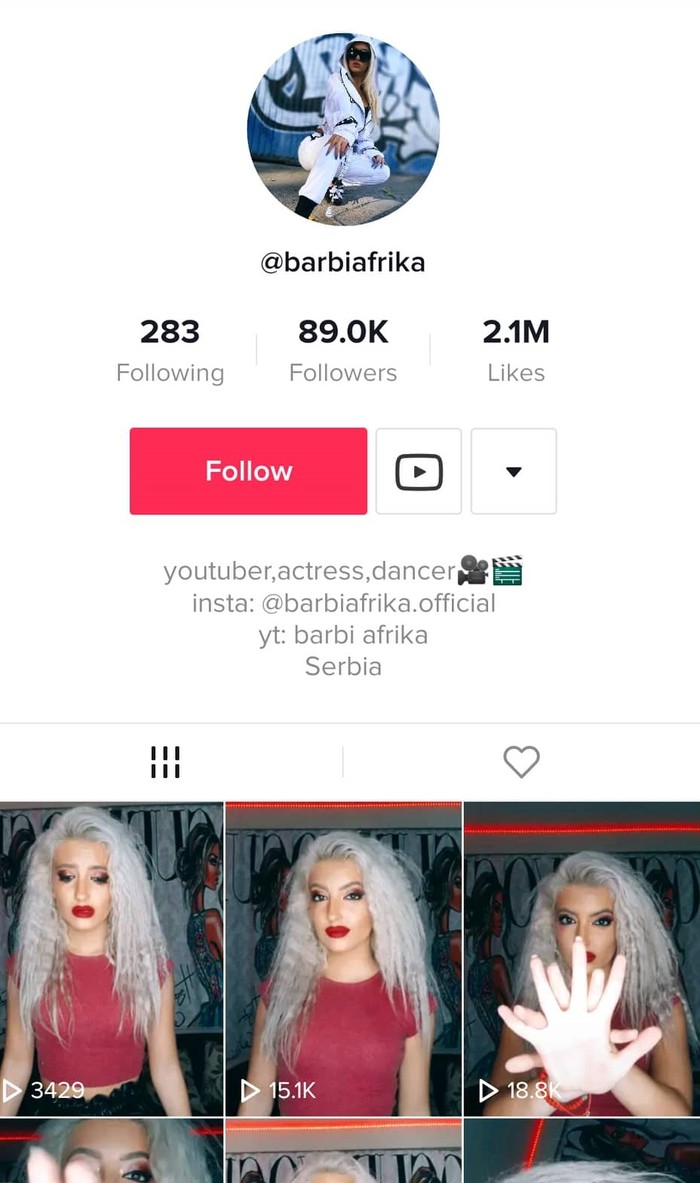This screenshot has height=1183, width=700.
Task: Expand the suggested accounts dropdown arrow
Action: coord(513,471)
